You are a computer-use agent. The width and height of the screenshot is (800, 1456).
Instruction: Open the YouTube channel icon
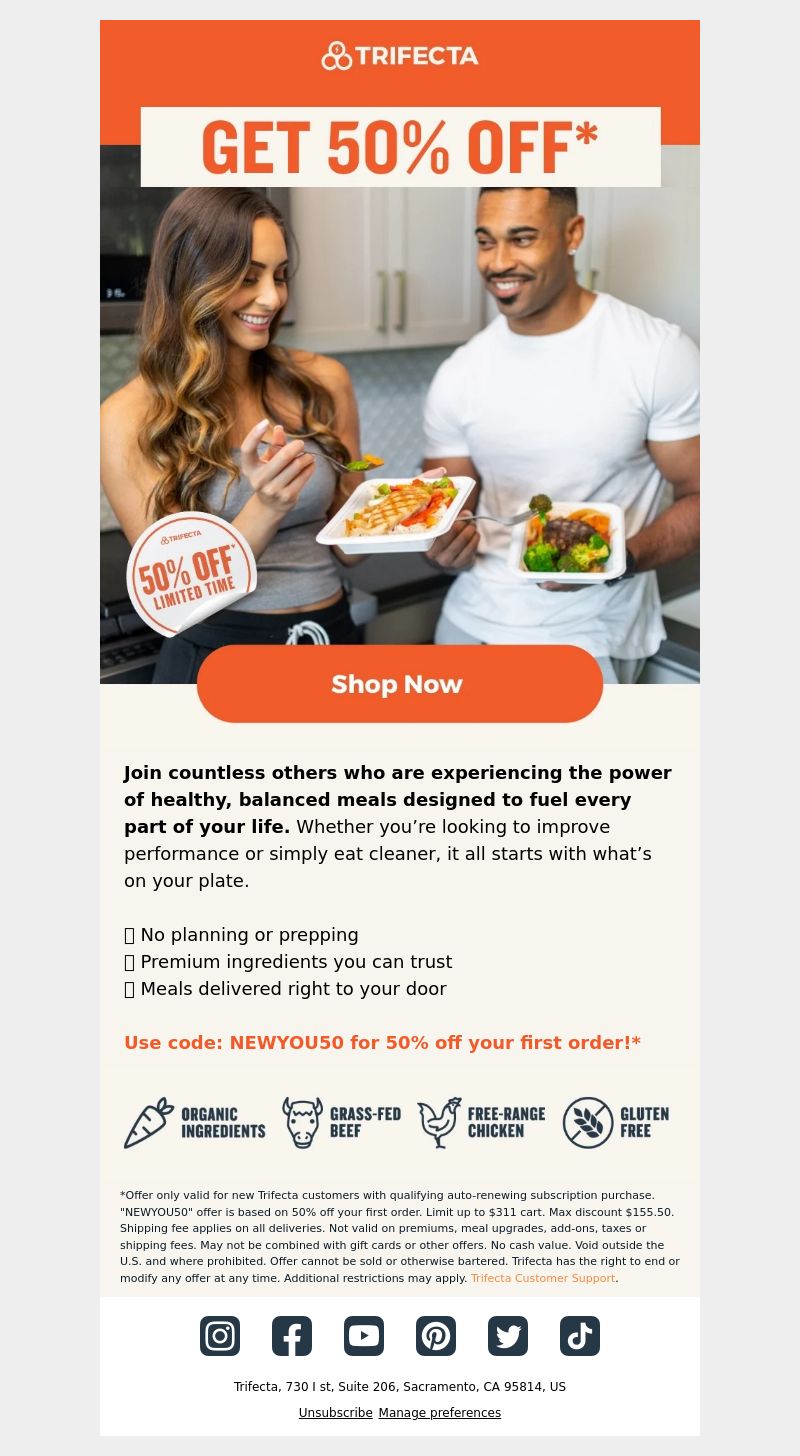tap(364, 1336)
